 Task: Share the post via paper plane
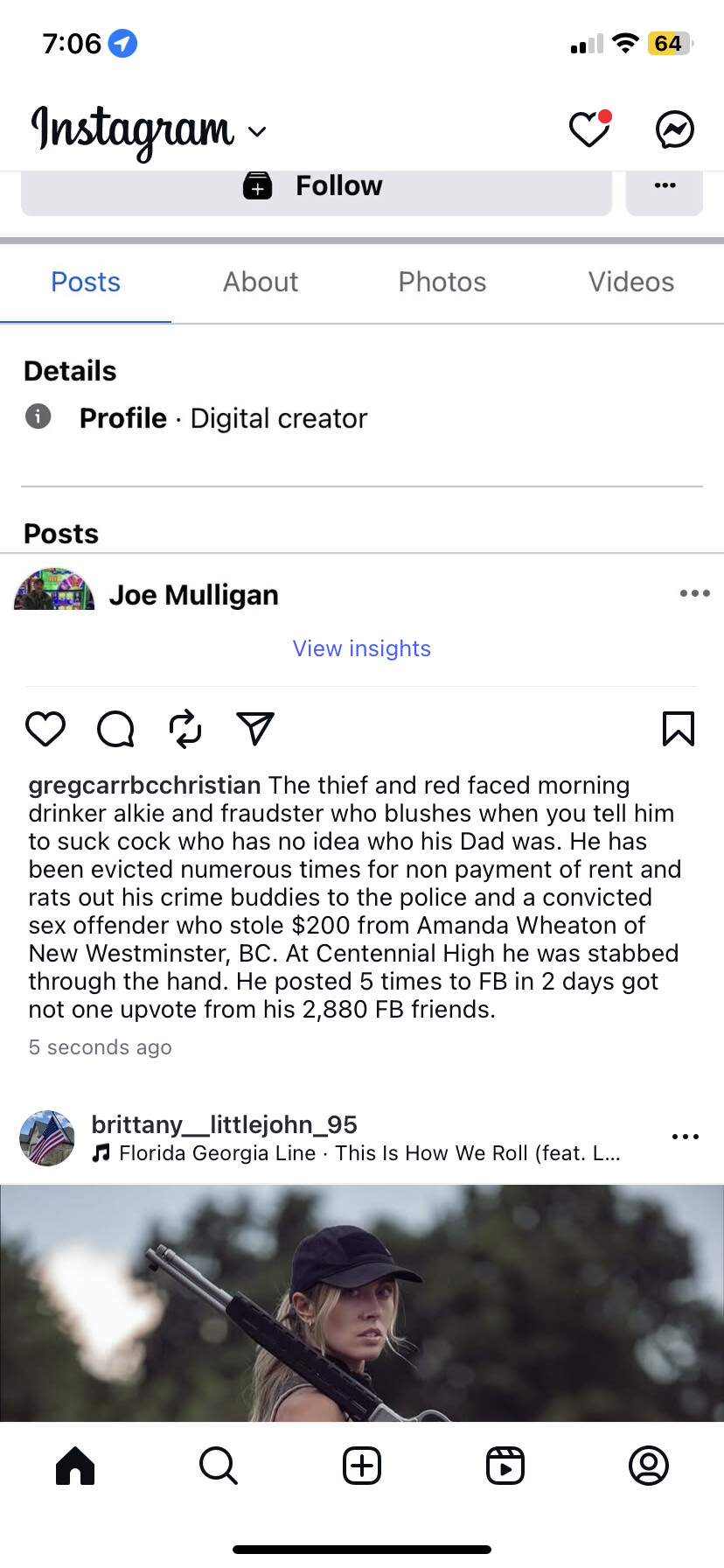(255, 728)
